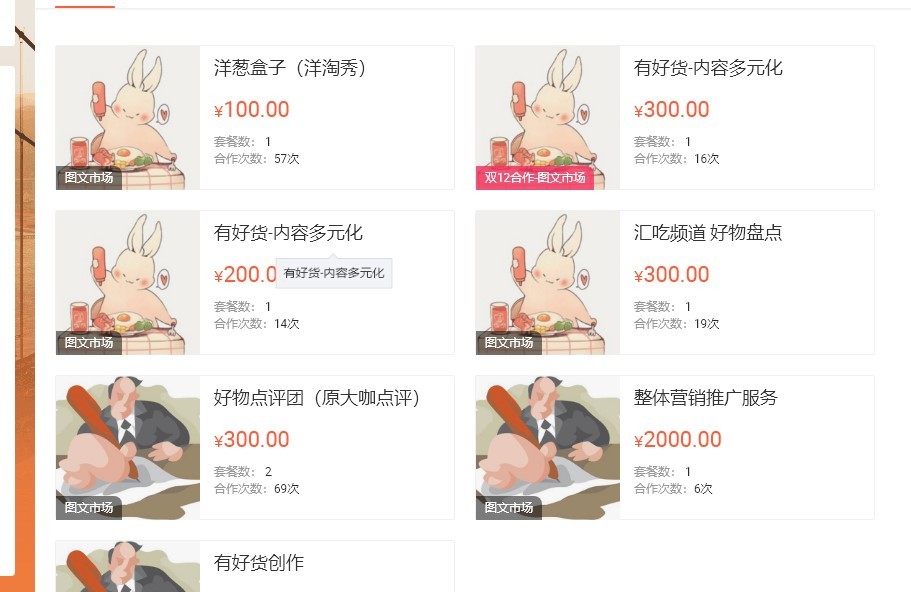
Task: Open the 有好货-内容多元化 card priced ¥300.00
Action: click(708, 69)
